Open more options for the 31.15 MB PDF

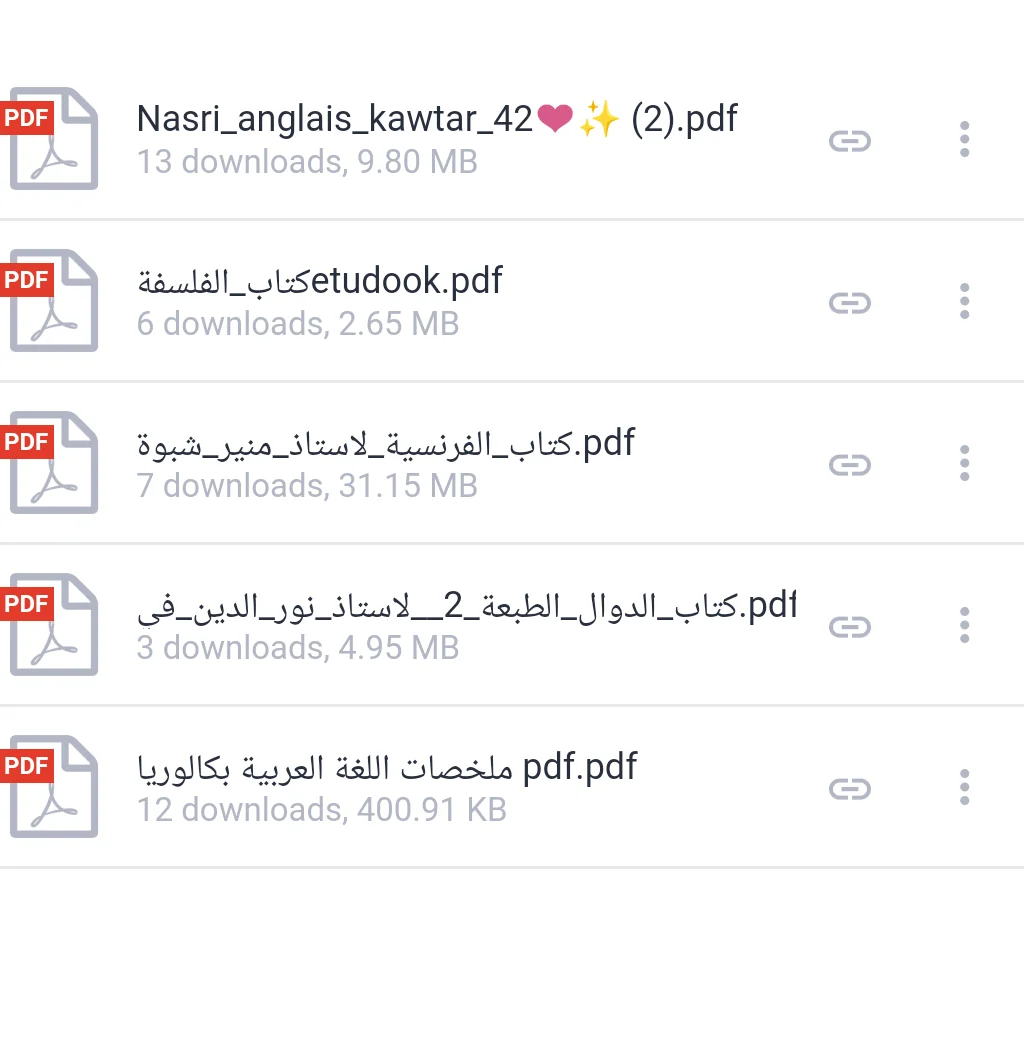964,464
